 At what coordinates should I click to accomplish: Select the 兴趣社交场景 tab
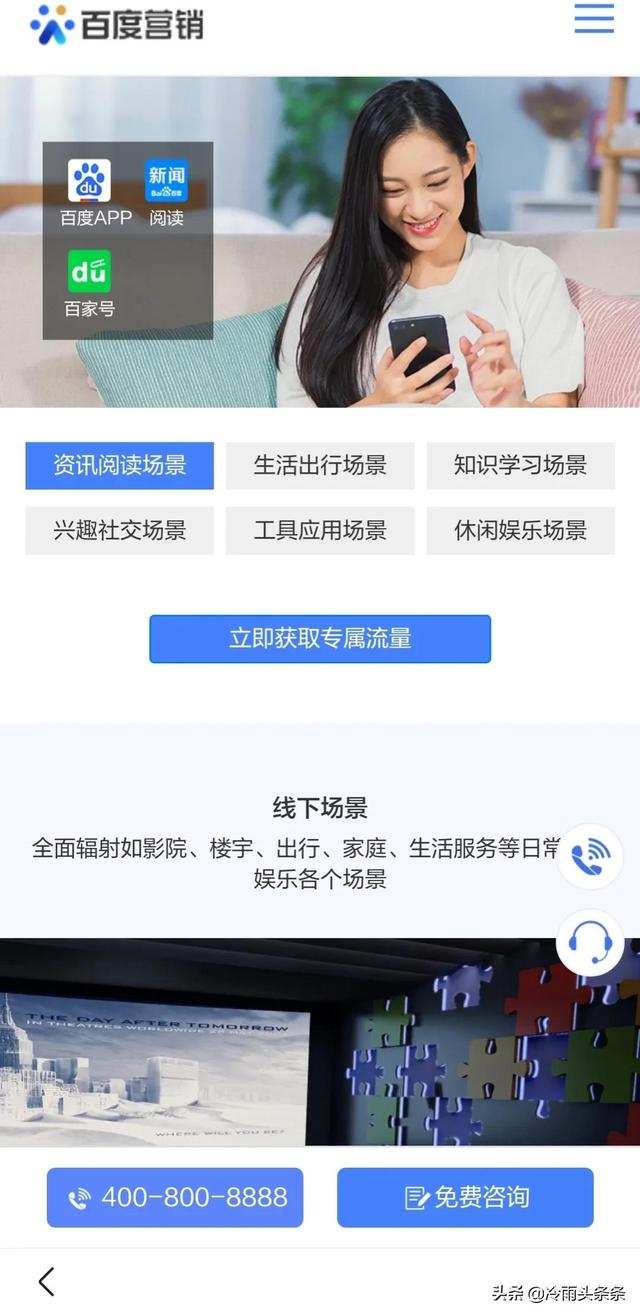coord(119,530)
